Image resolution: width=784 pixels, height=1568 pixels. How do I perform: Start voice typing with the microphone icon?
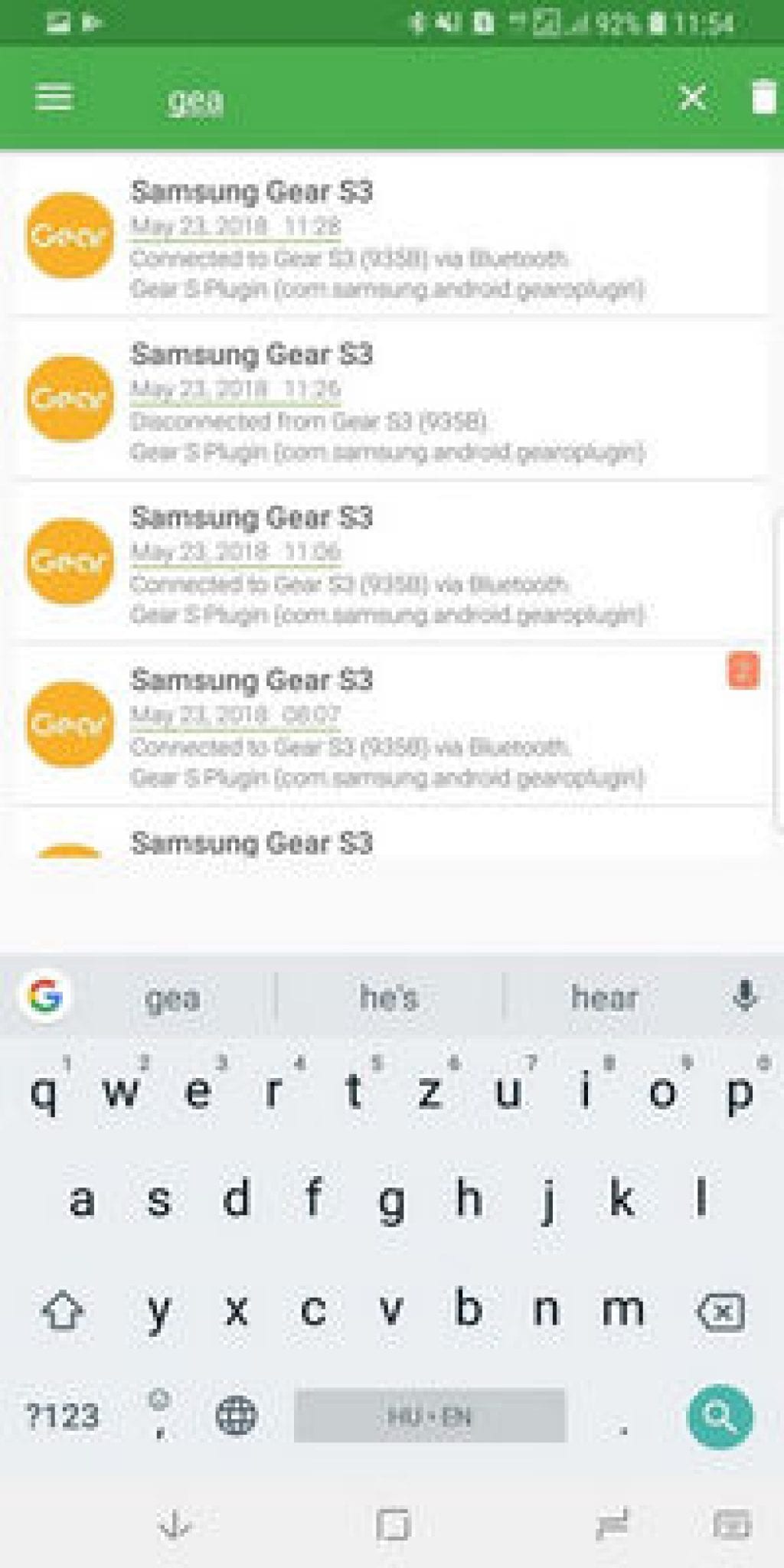[741, 997]
